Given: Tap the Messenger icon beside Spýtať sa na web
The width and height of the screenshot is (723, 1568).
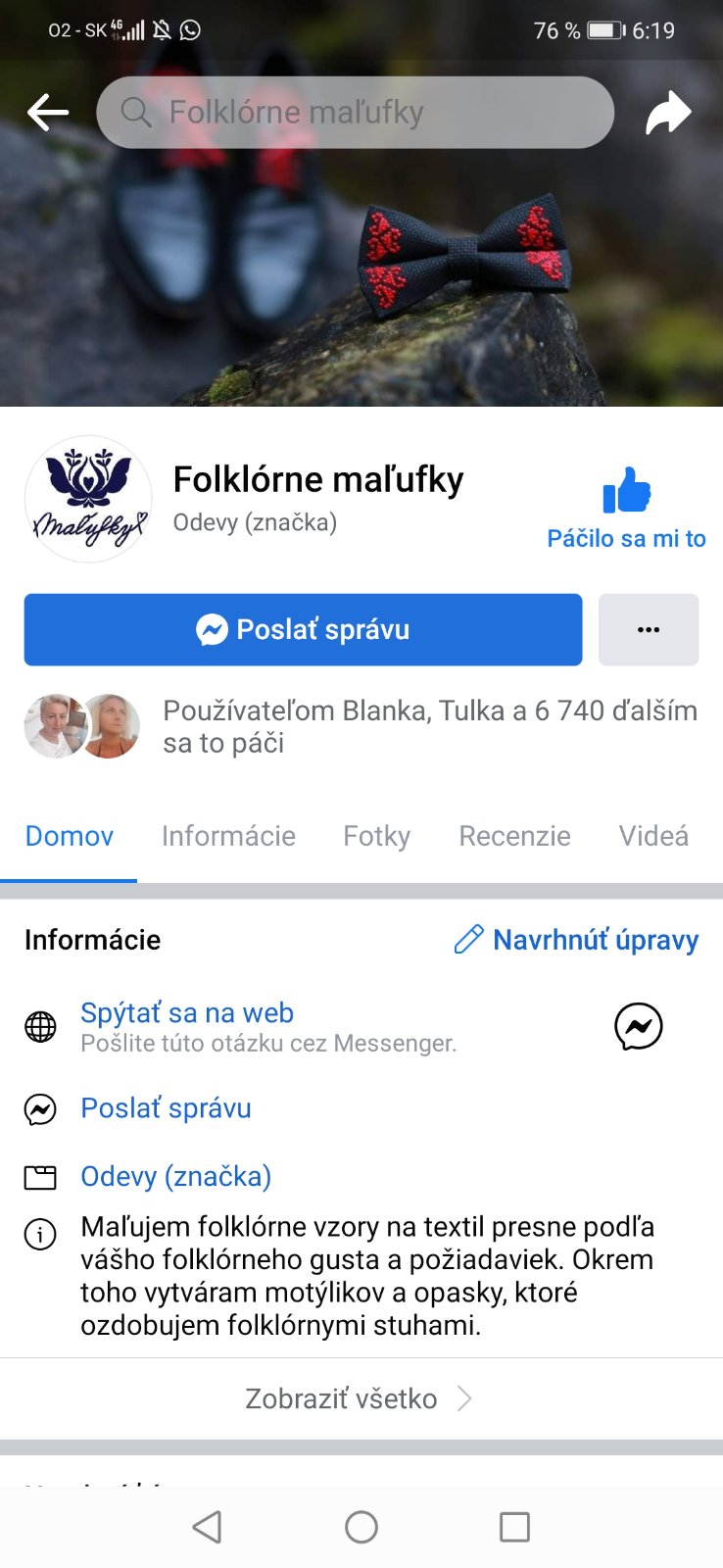Looking at the screenshot, I should (638, 1026).
